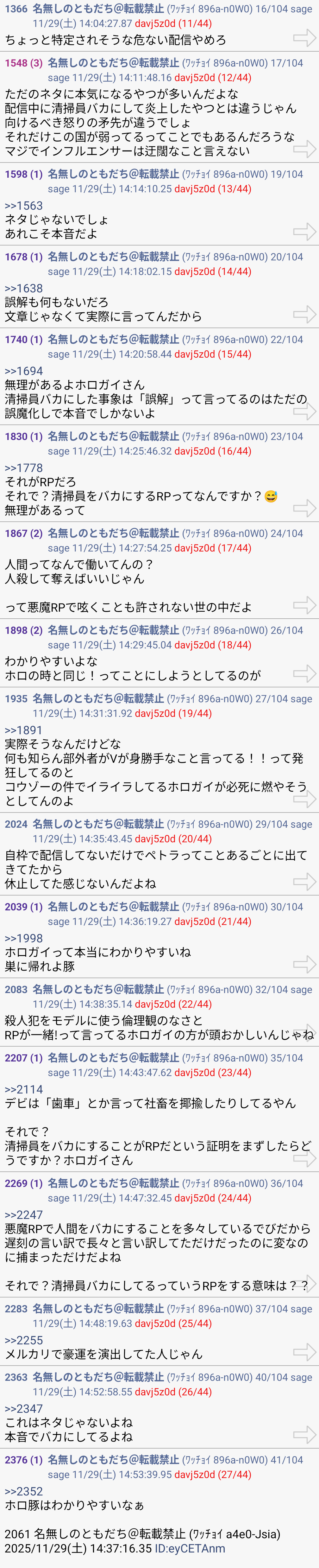Tap the arrow icon on post 1366
Image resolution: width=319 pixels, height=1568 pixels.
click(x=304, y=38)
